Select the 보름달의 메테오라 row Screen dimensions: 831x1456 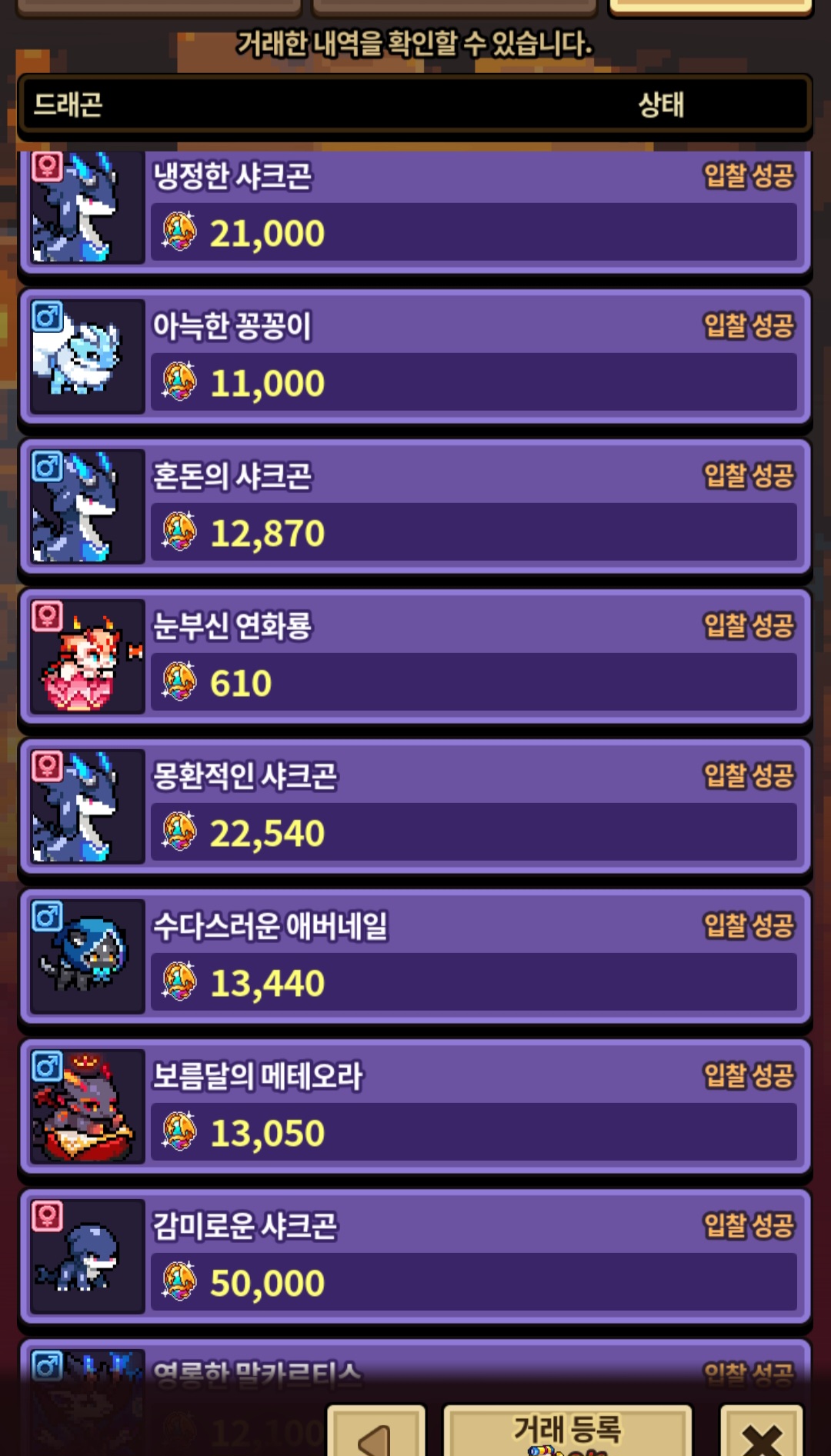[415, 1107]
